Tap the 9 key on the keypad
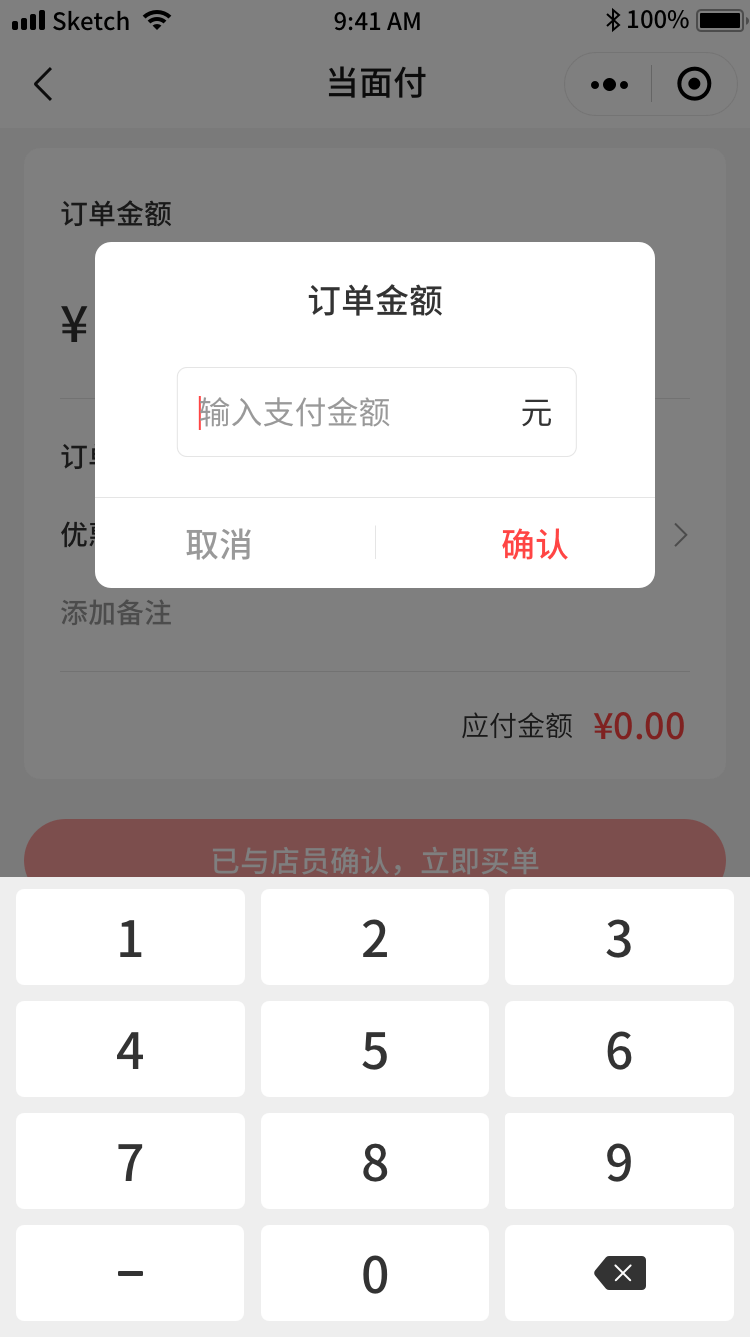The height and width of the screenshot is (1337, 751). pyautogui.click(x=619, y=1162)
